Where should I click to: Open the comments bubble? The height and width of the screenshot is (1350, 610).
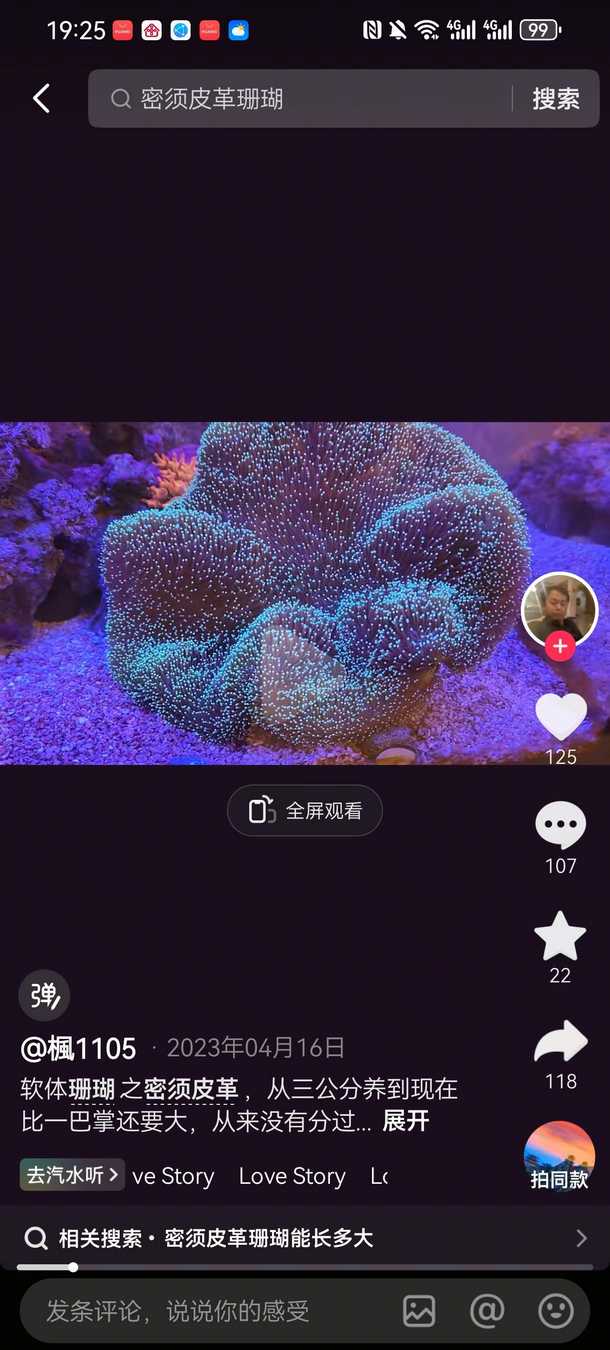tap(560, 827)
